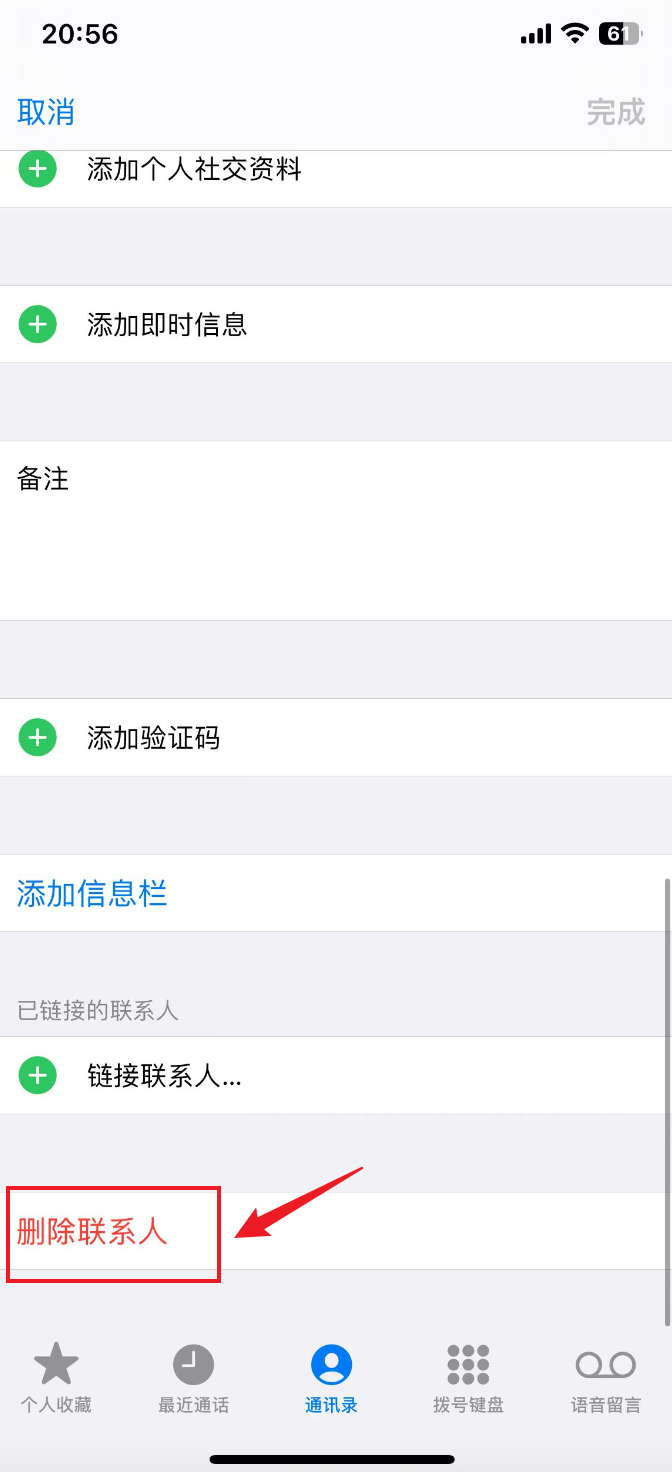Switch to the 通讯录 tab
This screenshot has width=672, height=1472.
(331, 1378)
